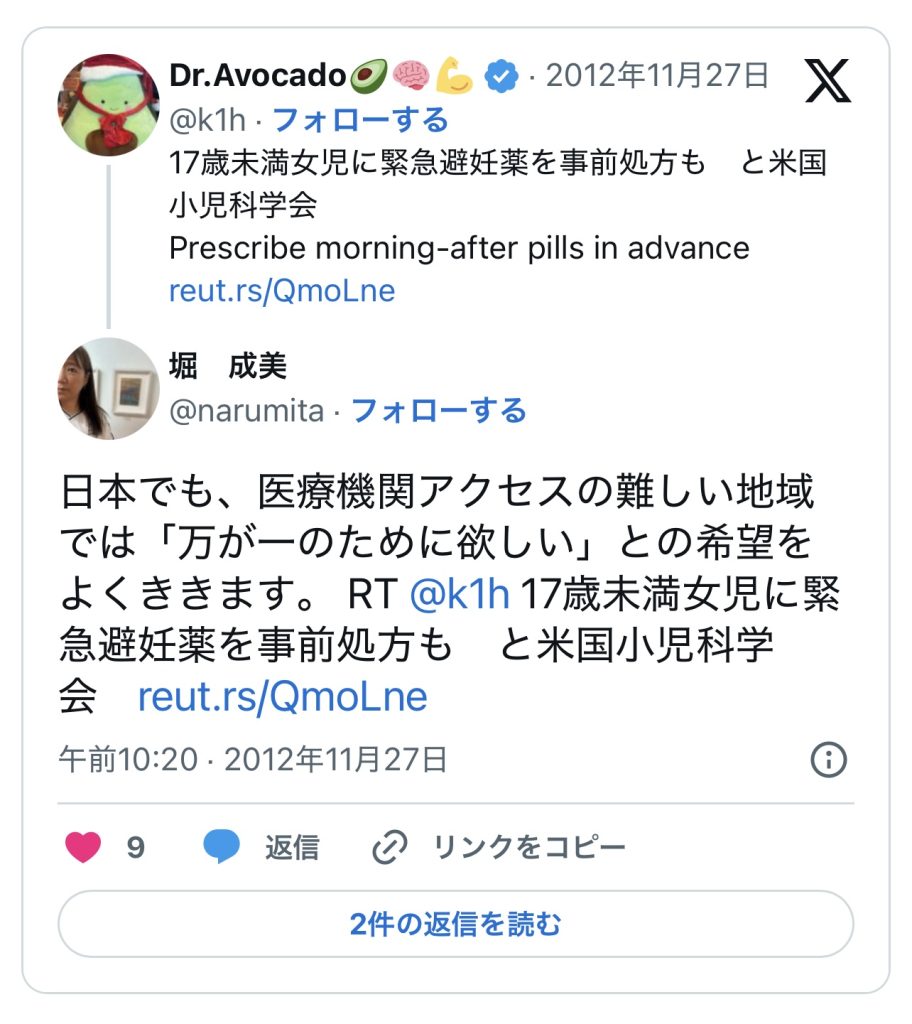Open Dr.Avocado's profile picture
912x1024 pixels.
click(111, 106)
